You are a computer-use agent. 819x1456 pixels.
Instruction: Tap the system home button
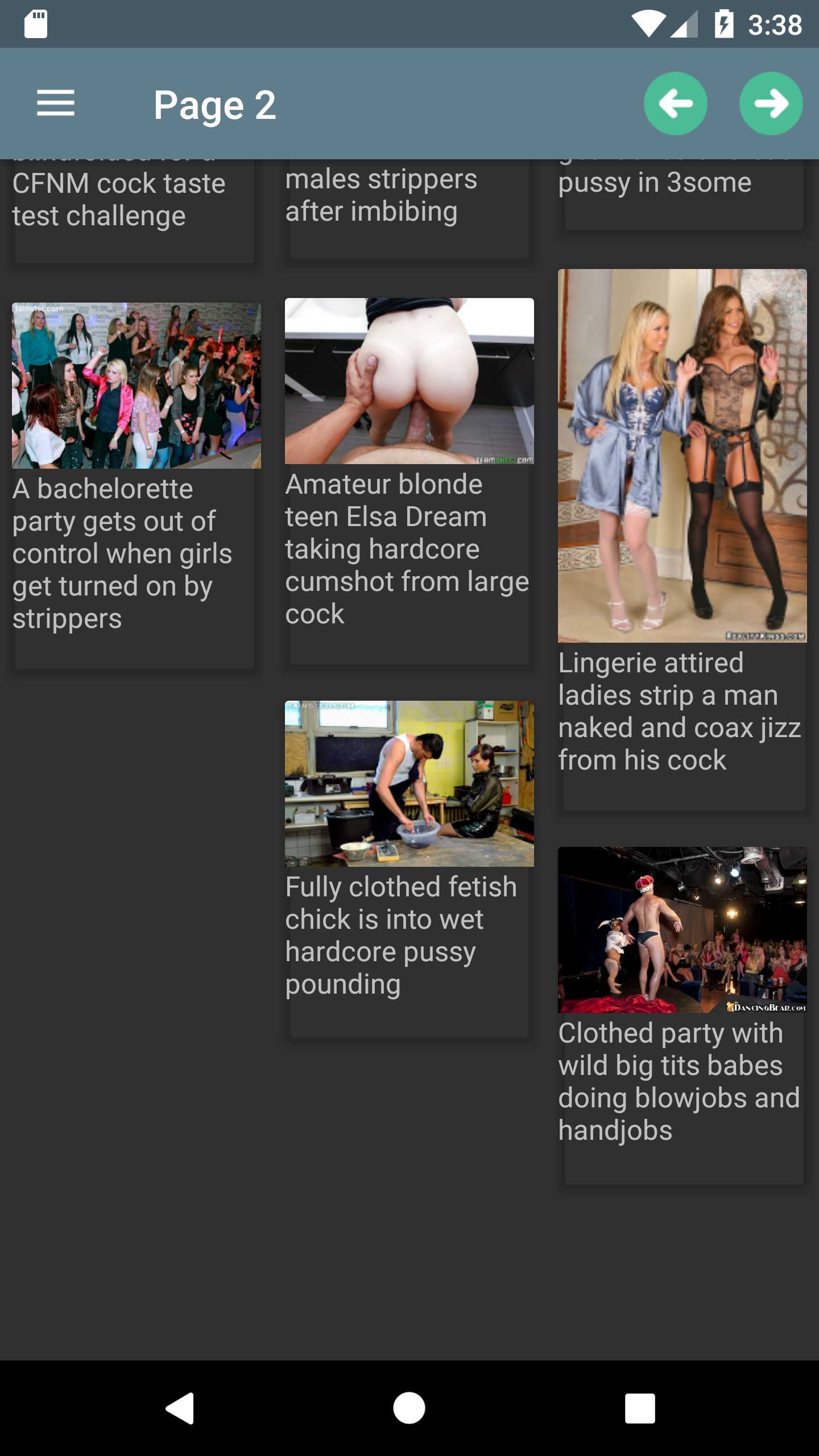409,1408
